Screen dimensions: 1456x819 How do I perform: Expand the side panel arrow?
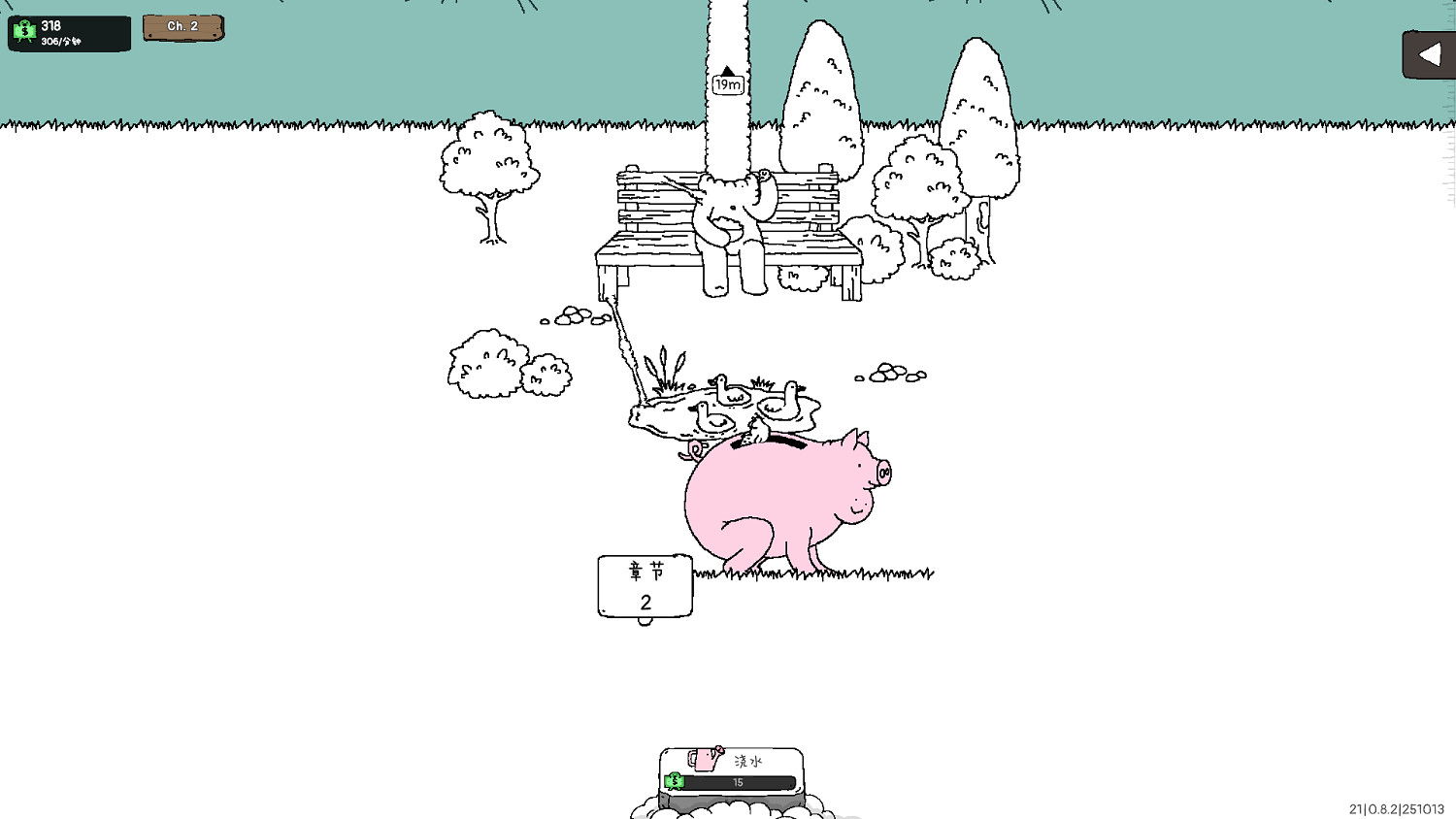pos(1428,55)
